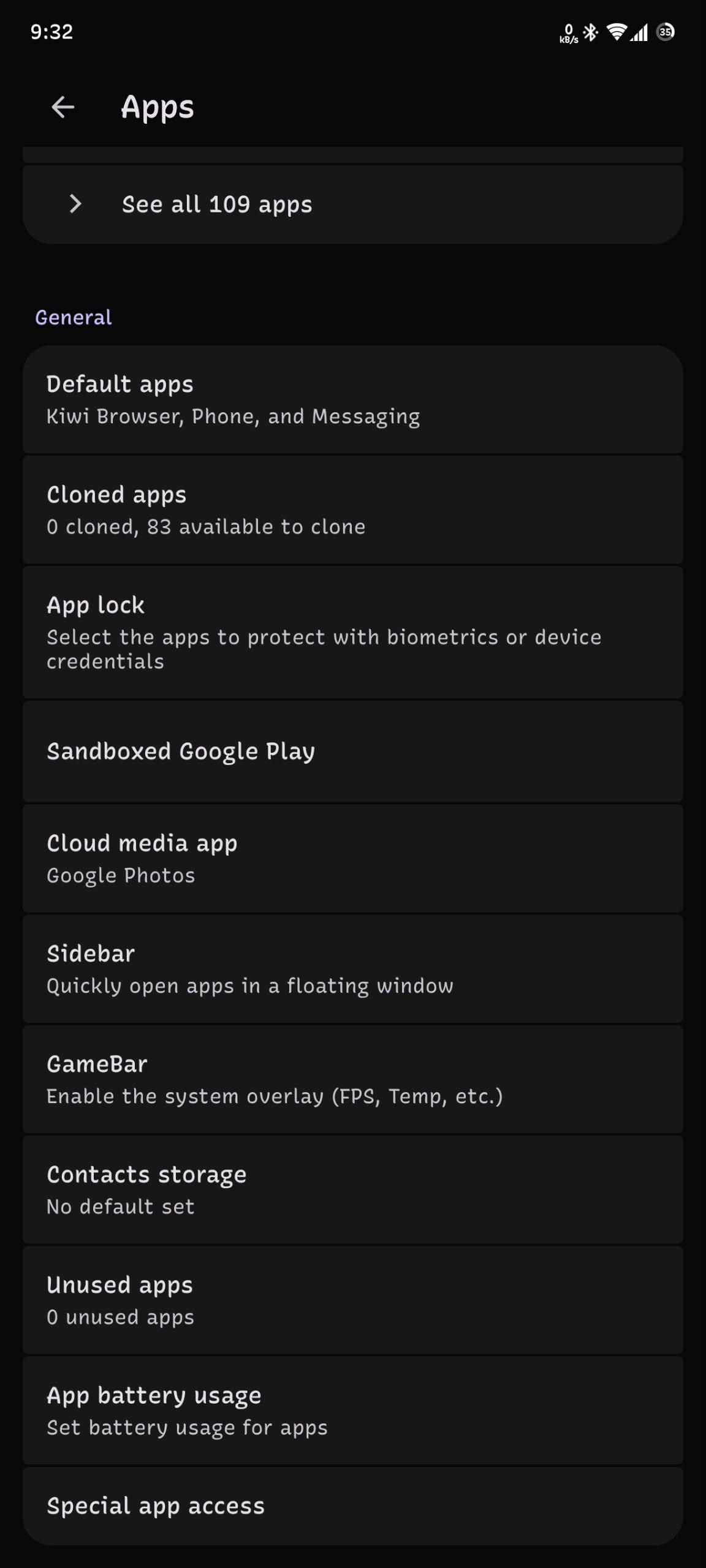706x1568 pixels.
Task: Go back from the Apps screen
Action: 63,107
